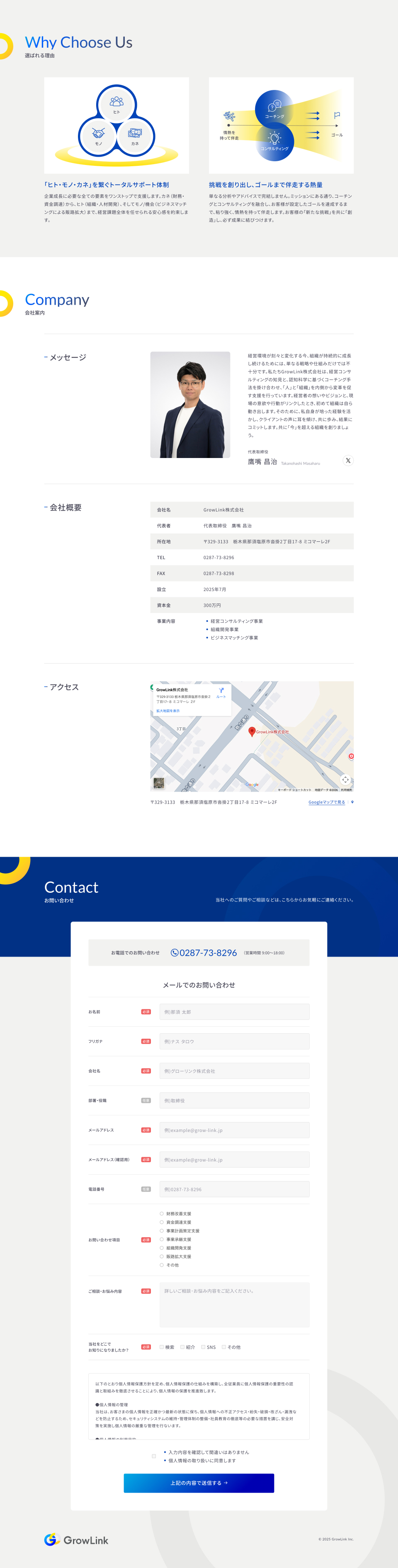The height and width of the screenshot is (1568, 398).
Task: Open the representative's X profile icon
Action: click(x=348, y=461)
